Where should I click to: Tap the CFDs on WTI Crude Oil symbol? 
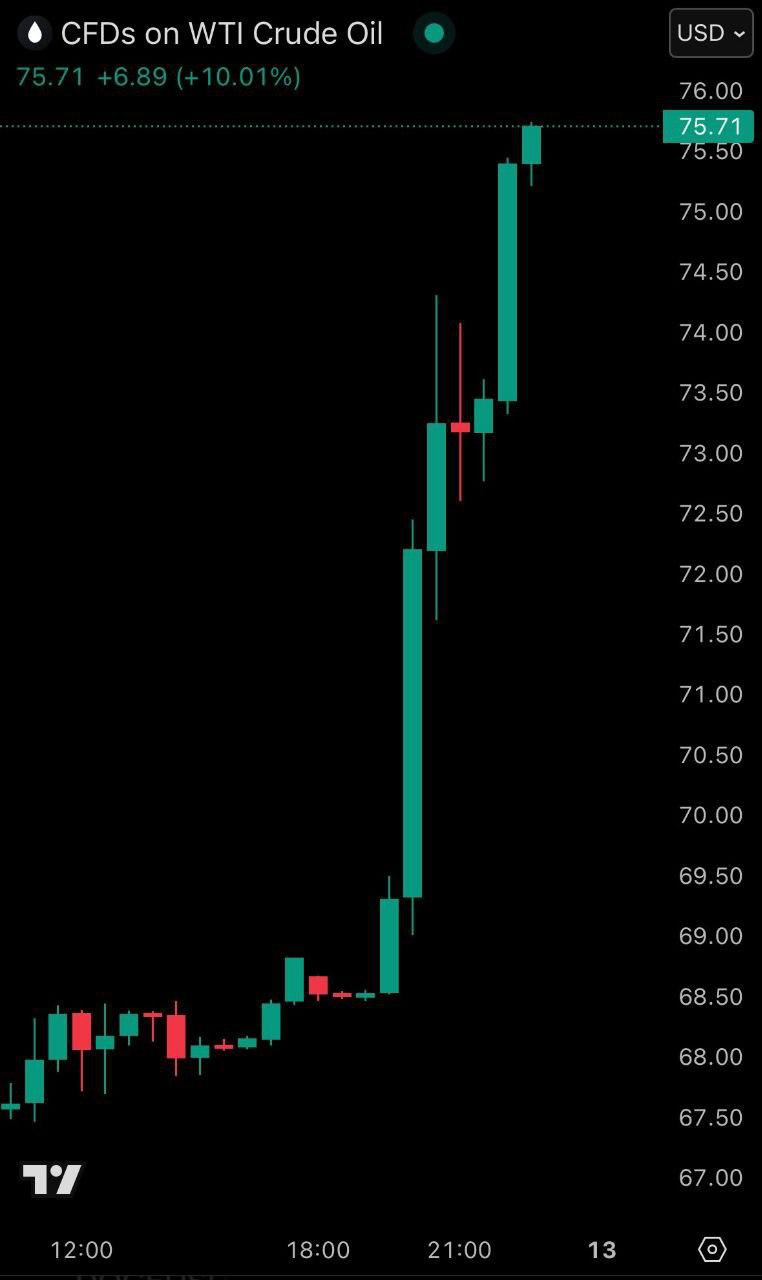(221, 33)
